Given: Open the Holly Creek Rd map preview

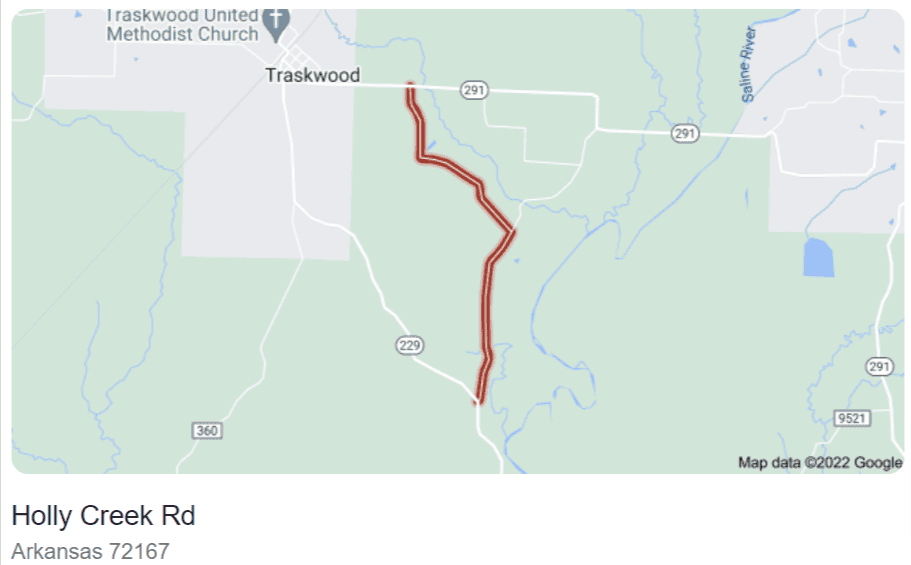Looking at the screenshot, I should pos(457,240).
